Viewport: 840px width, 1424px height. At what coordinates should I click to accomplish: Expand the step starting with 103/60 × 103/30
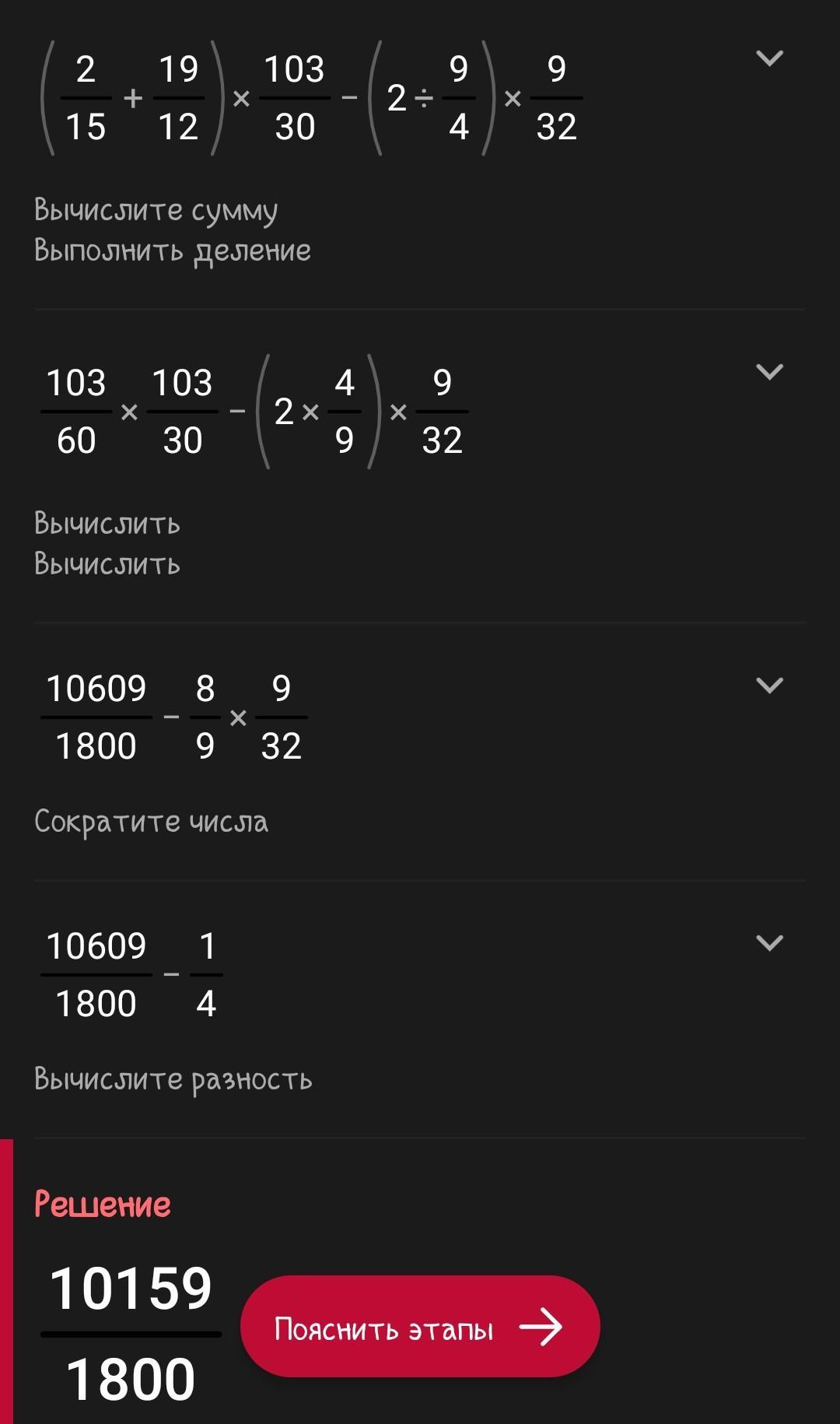coord(769,372)
